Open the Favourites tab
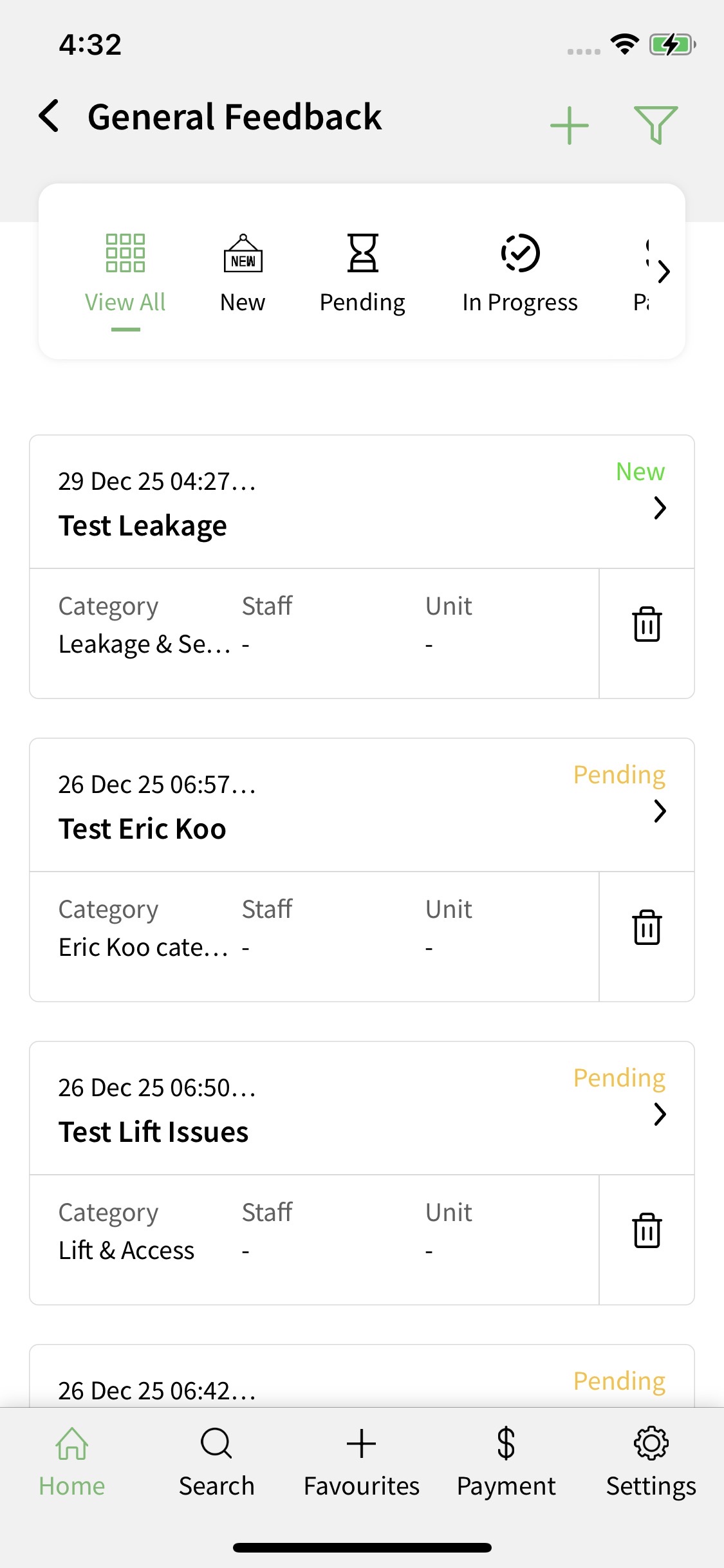The width and height of the screenshot is (724, 1568). (x=362, y=1462)
